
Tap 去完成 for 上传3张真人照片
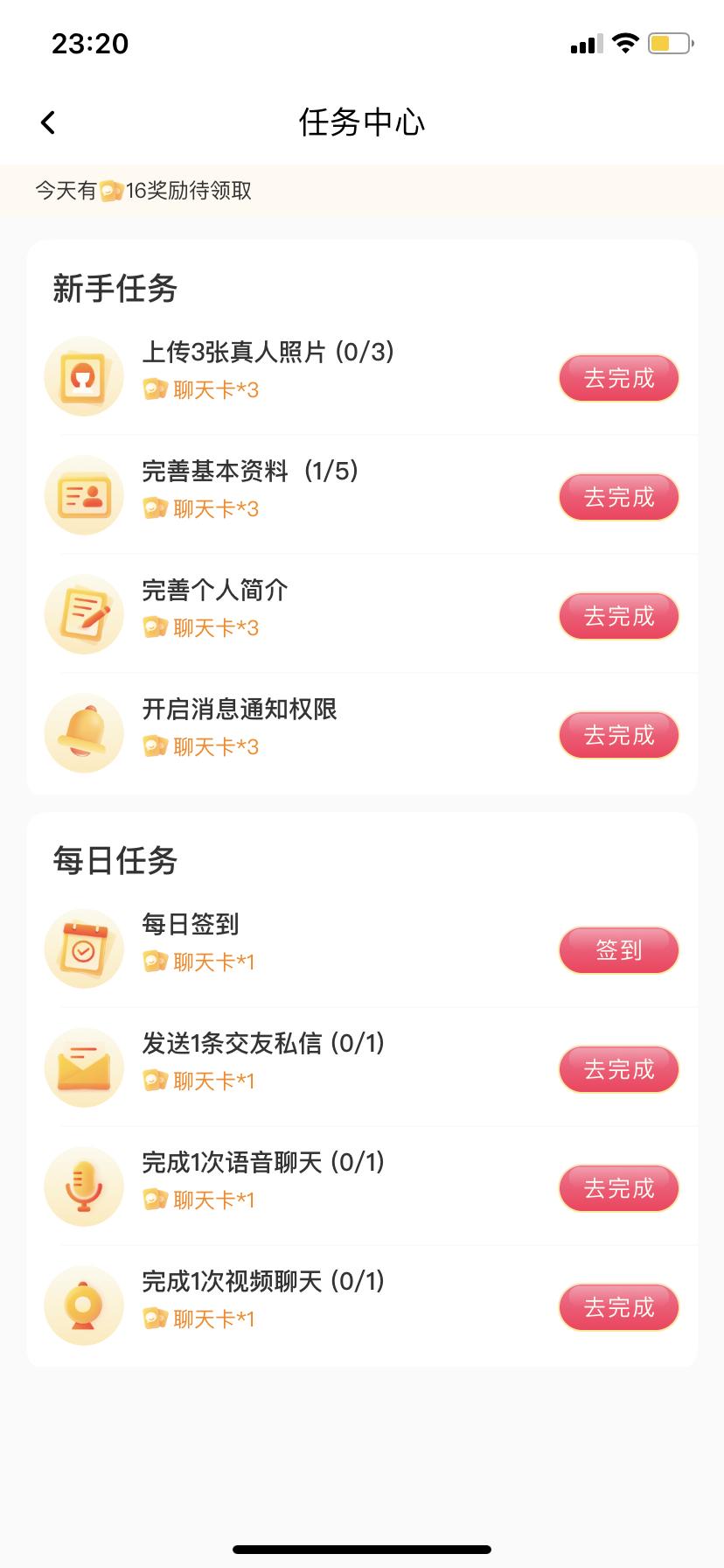618,378
